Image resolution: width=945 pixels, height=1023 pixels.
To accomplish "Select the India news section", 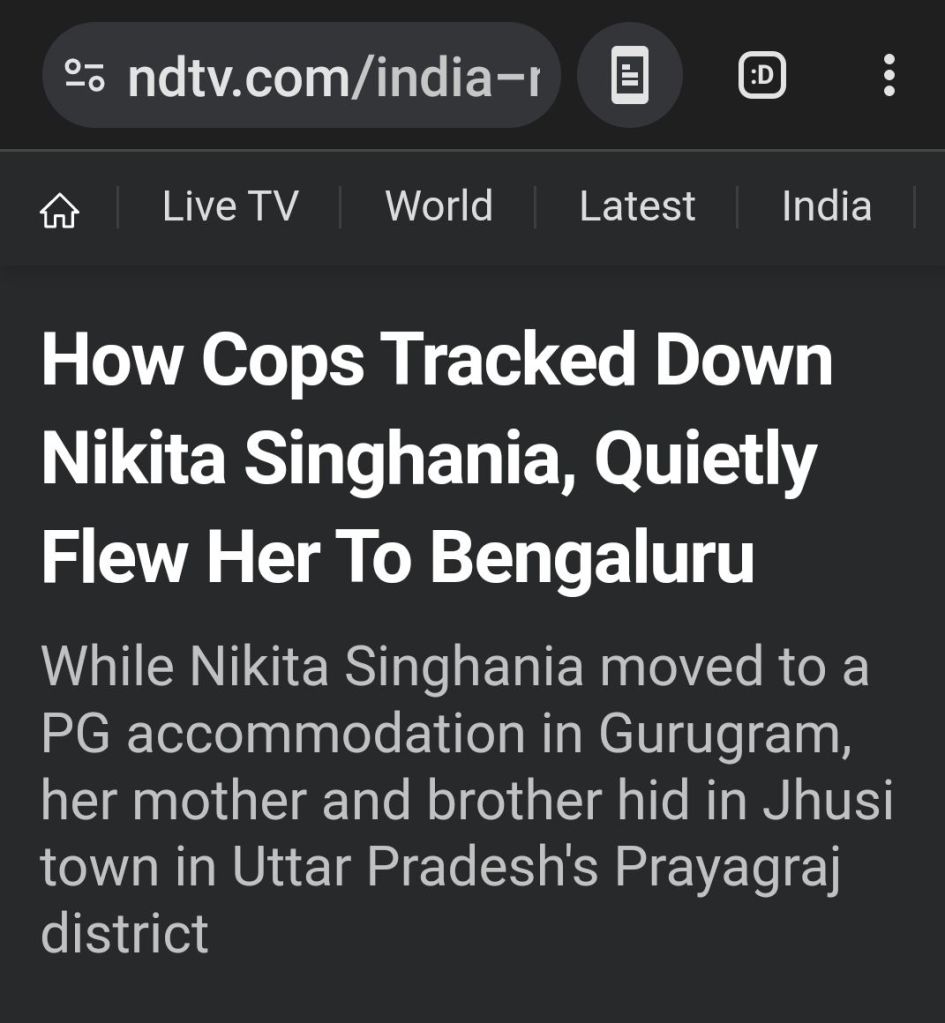I will tap(826, 207).
